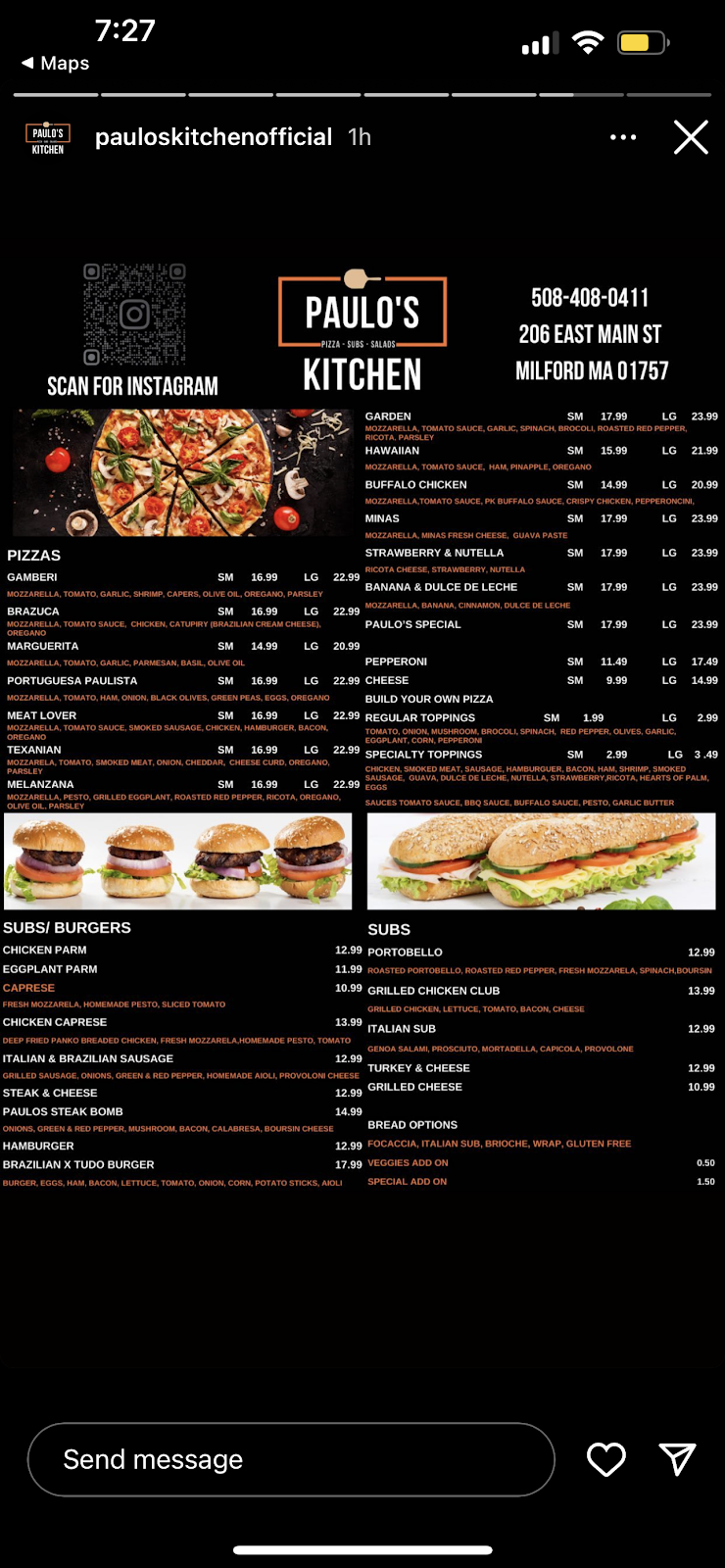The height and width of the screenshot is (1568, 725).
Task: Like this story with the heart
Action: click(606, 1459)
